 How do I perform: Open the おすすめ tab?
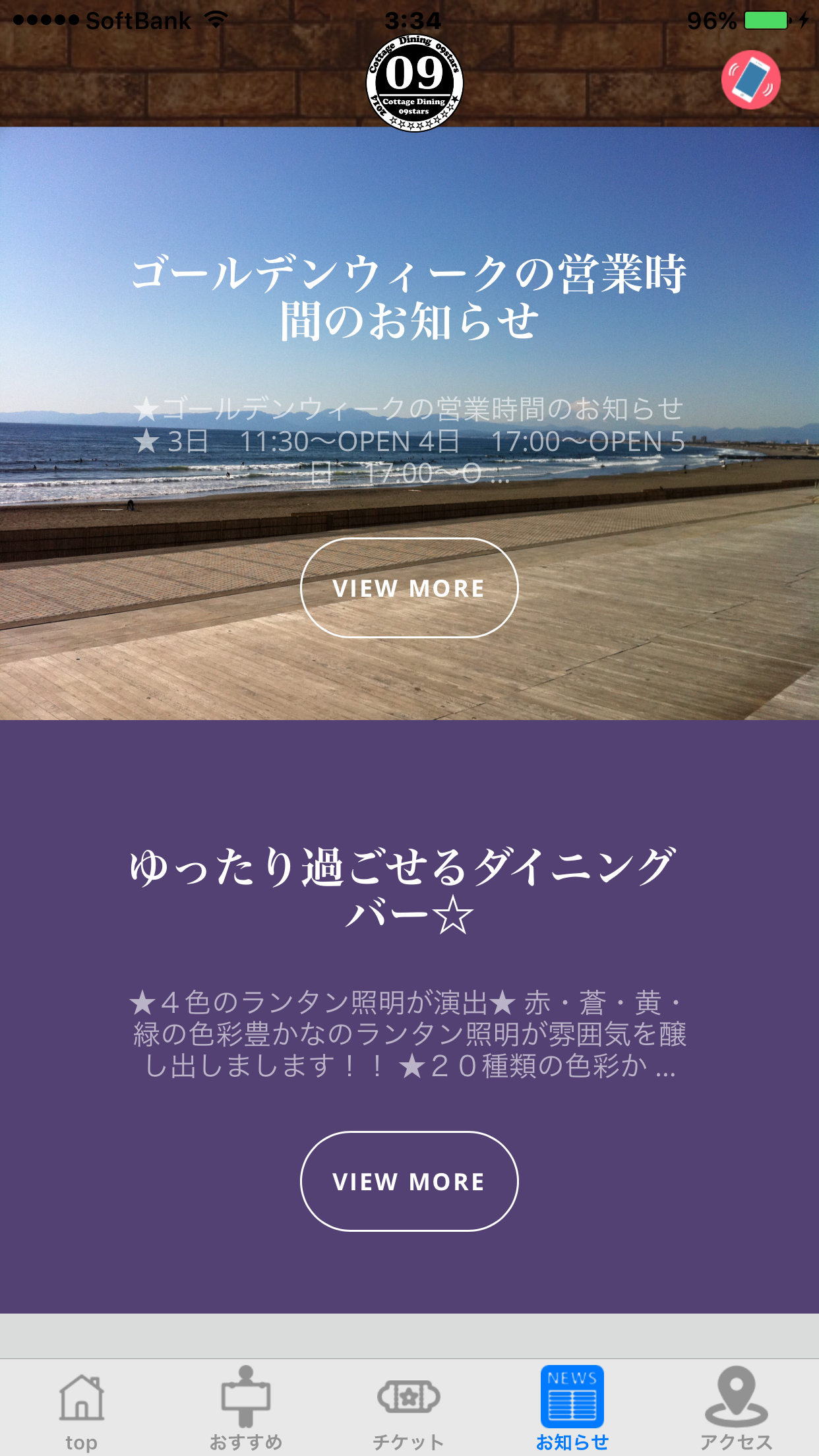[245, 1408]
